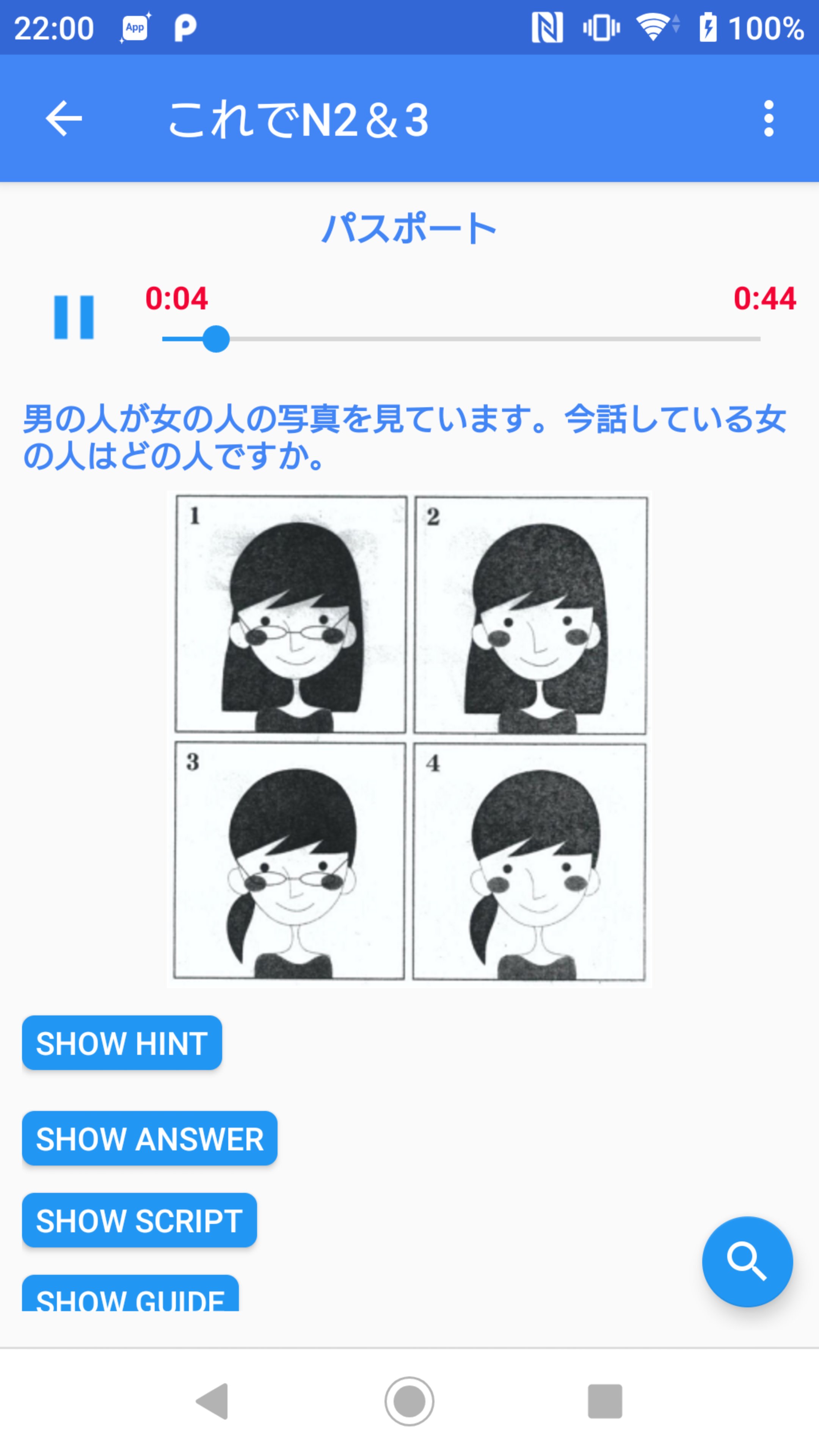Reveal the answer with SHOW ANSWER
Screen dimensions: 819x1456
click(149, 1138)
